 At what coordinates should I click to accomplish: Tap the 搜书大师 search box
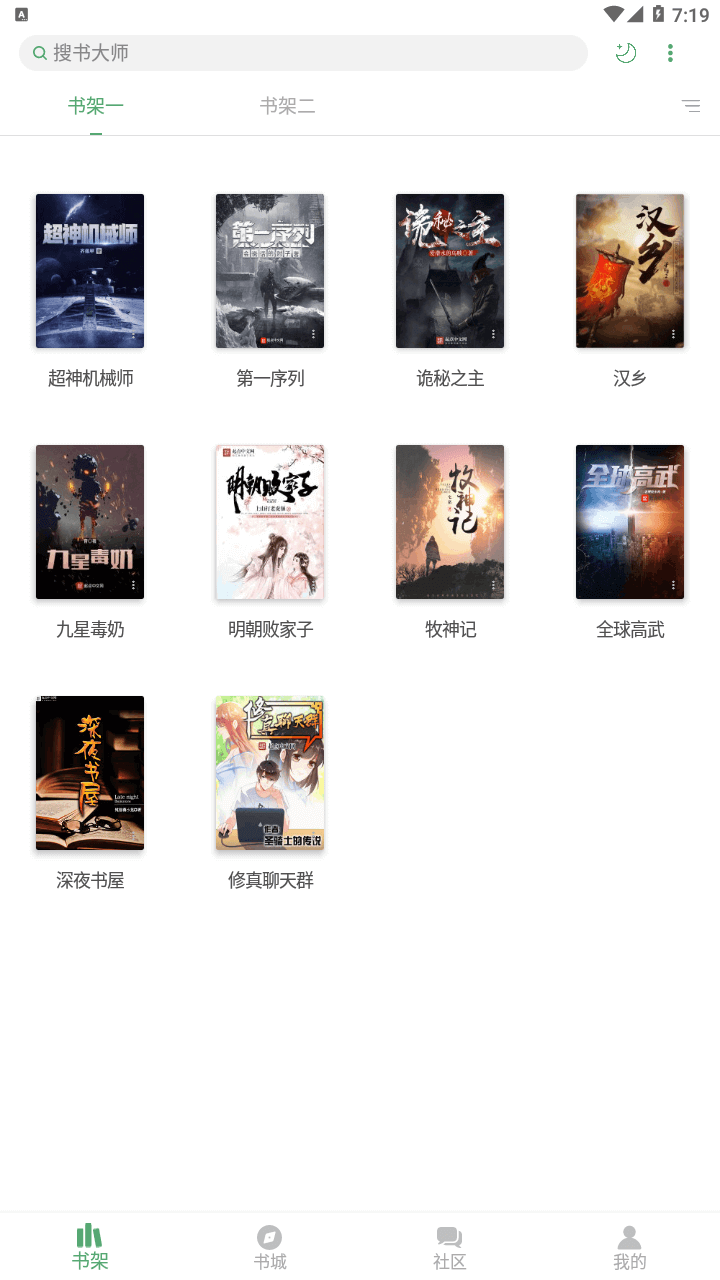coord(303,53)
